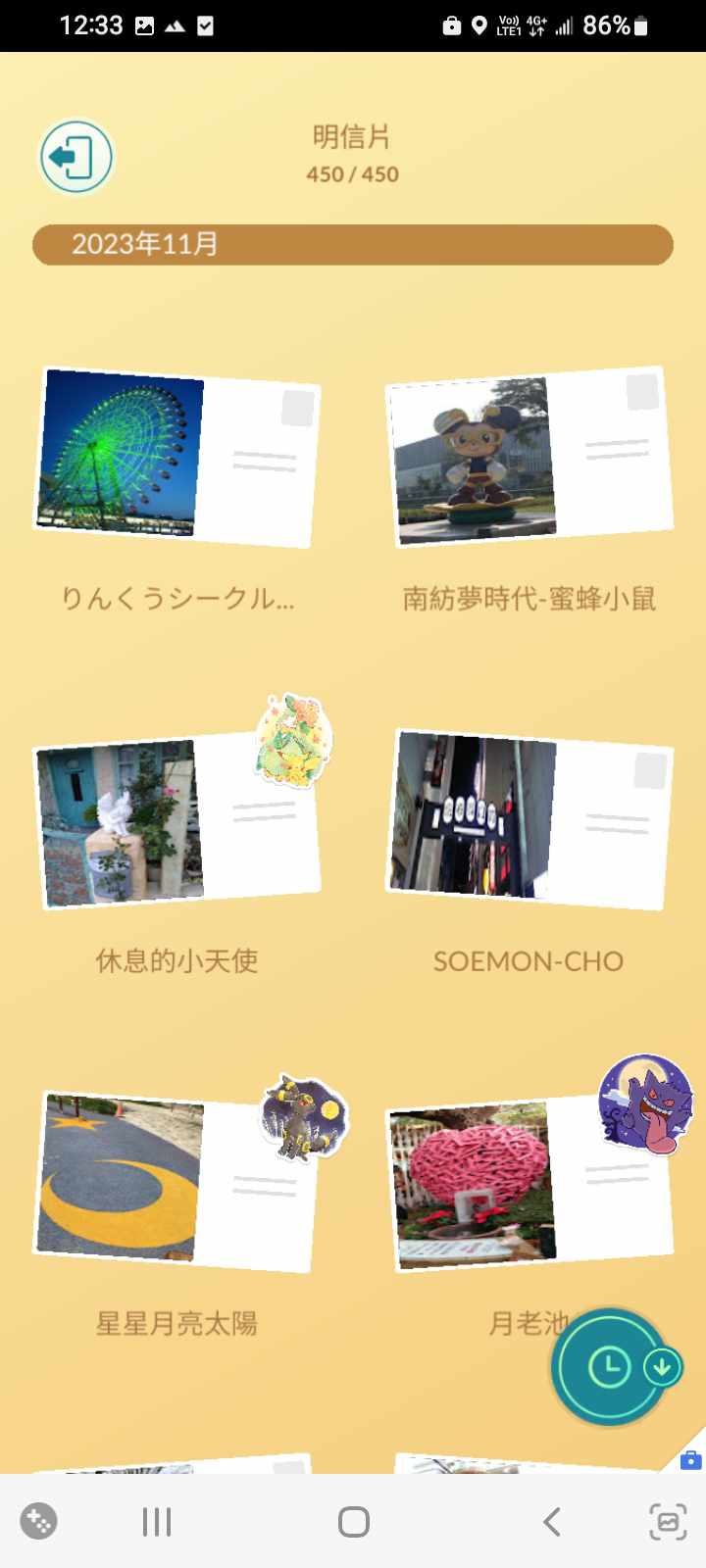
Task: Tap the exit icon to leave the postcard book
Action: pyautogui.click(x=76, y=157)
